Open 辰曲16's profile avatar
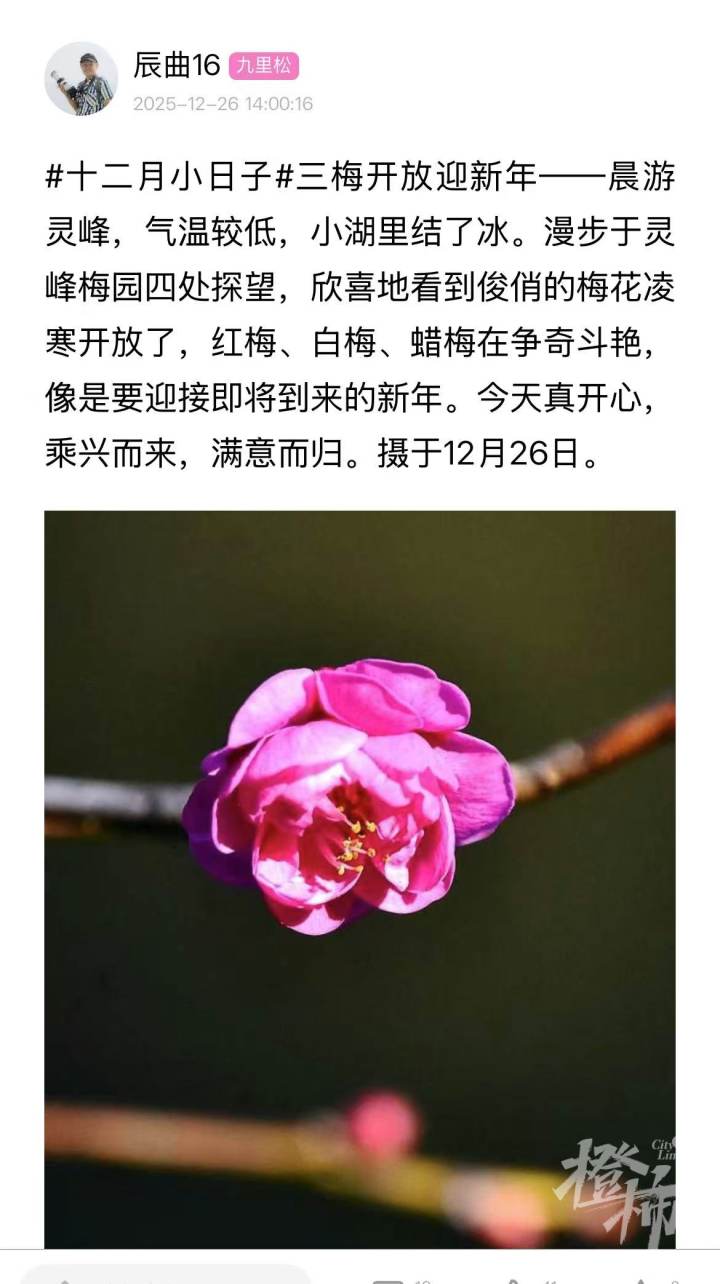720x1284 pixels. [81, 79]
